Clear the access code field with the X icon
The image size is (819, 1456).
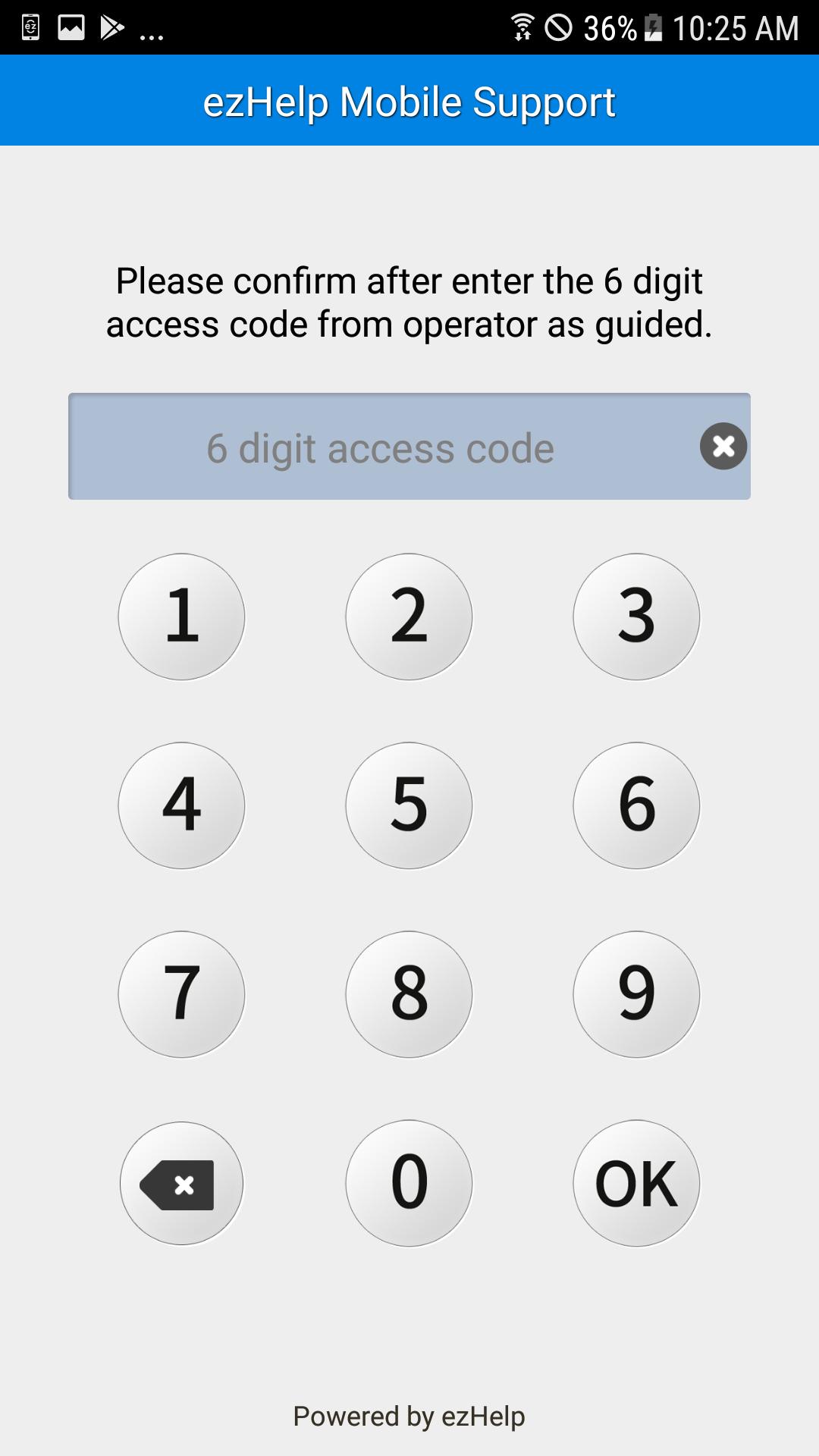(723, 447)
